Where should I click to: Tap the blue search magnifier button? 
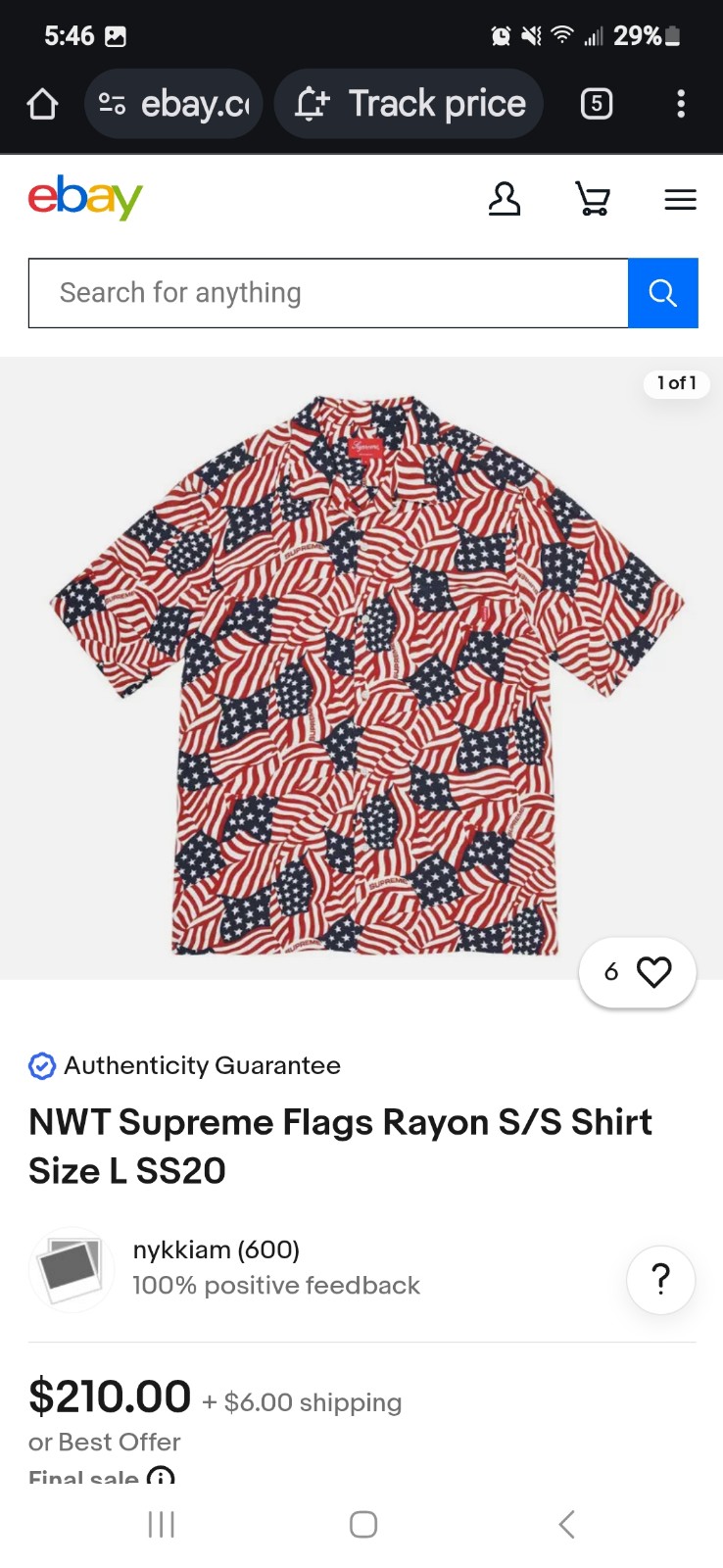click(663, 293)
